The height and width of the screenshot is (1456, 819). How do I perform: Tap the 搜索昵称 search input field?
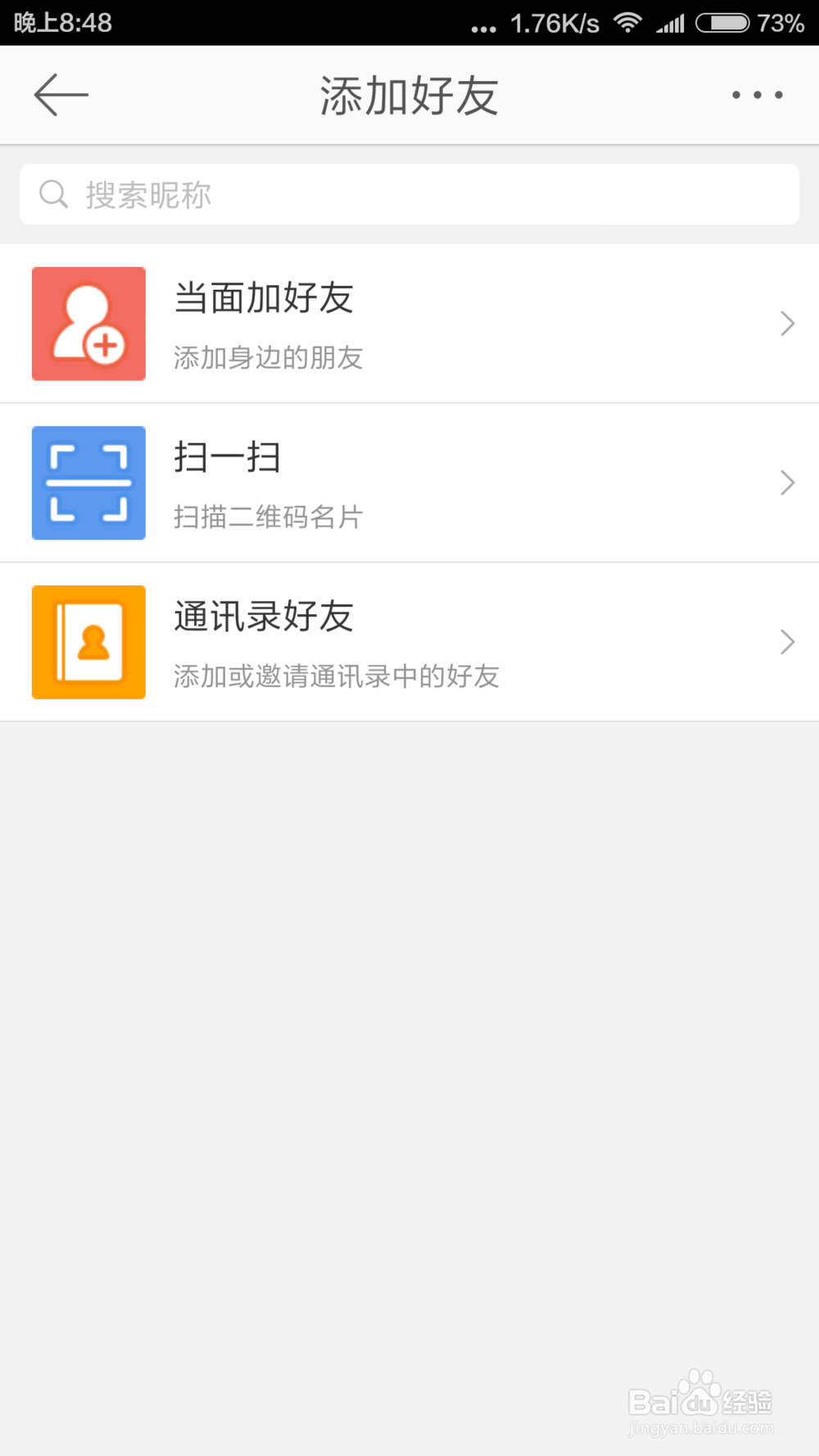(409, 193)
